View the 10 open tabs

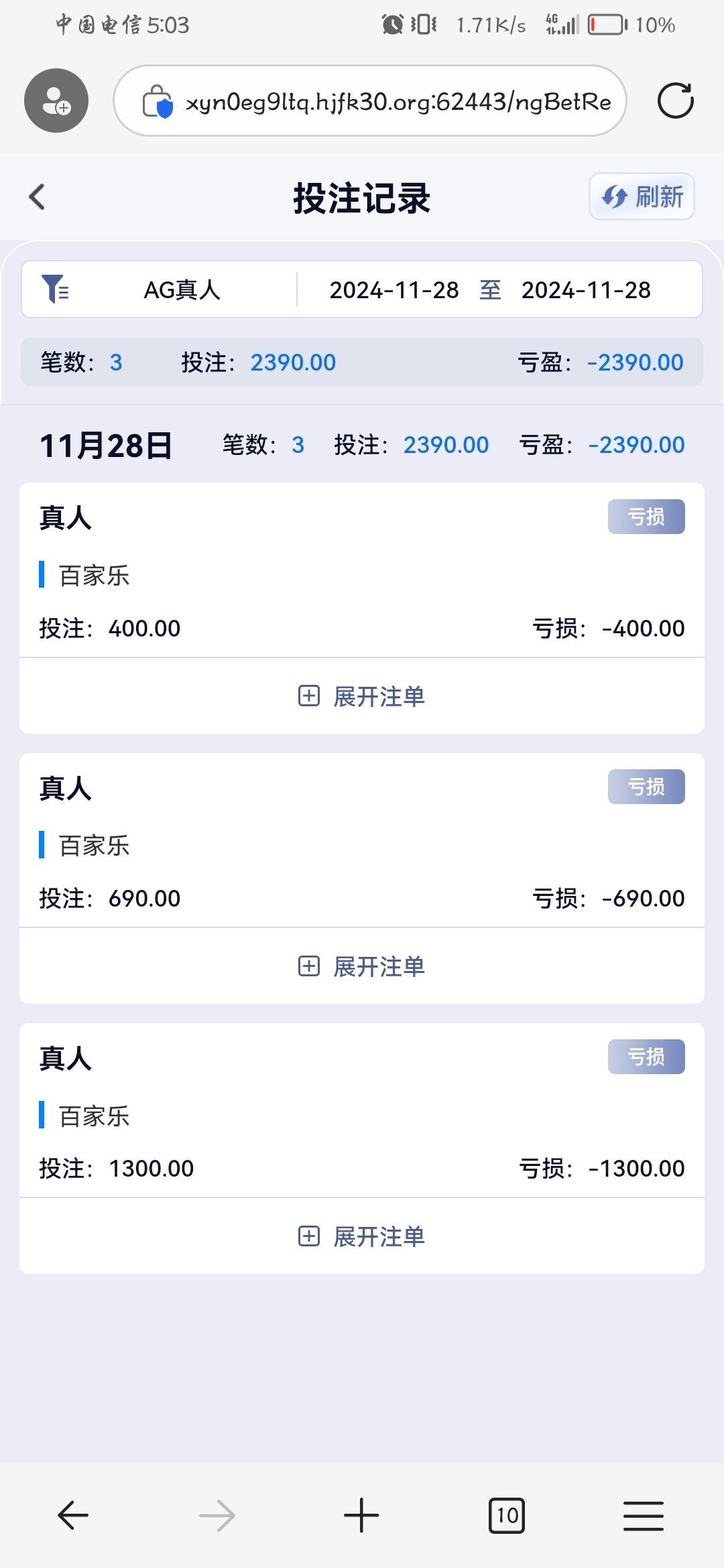tap(507, 1515)
